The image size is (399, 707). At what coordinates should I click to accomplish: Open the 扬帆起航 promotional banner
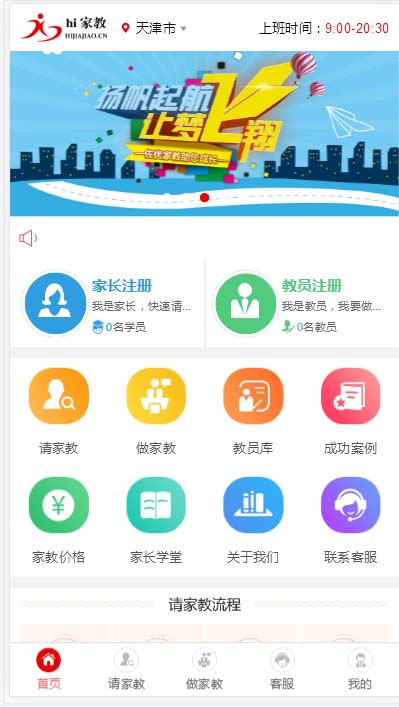coord(204,133)
